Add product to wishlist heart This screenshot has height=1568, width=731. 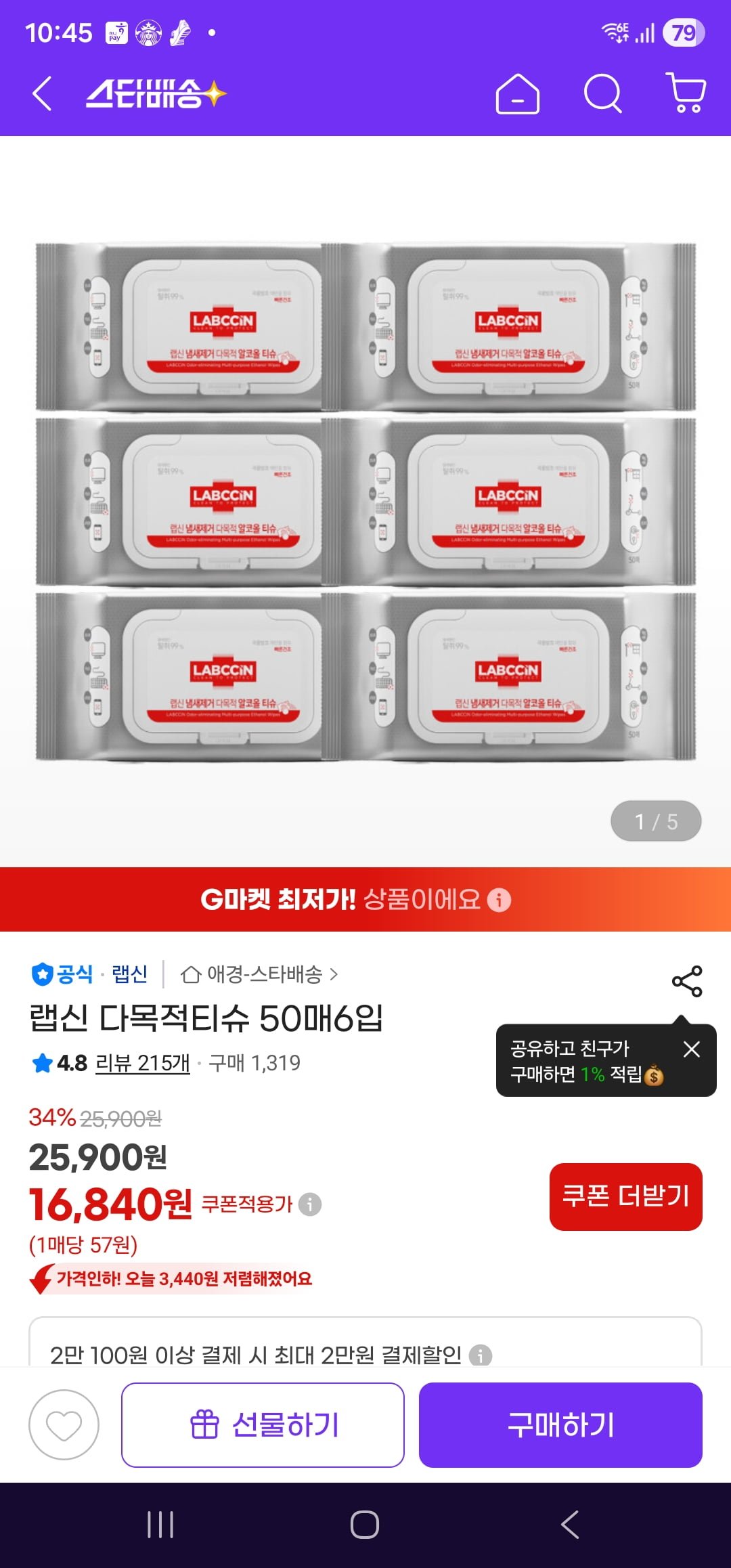[64, 1424]
